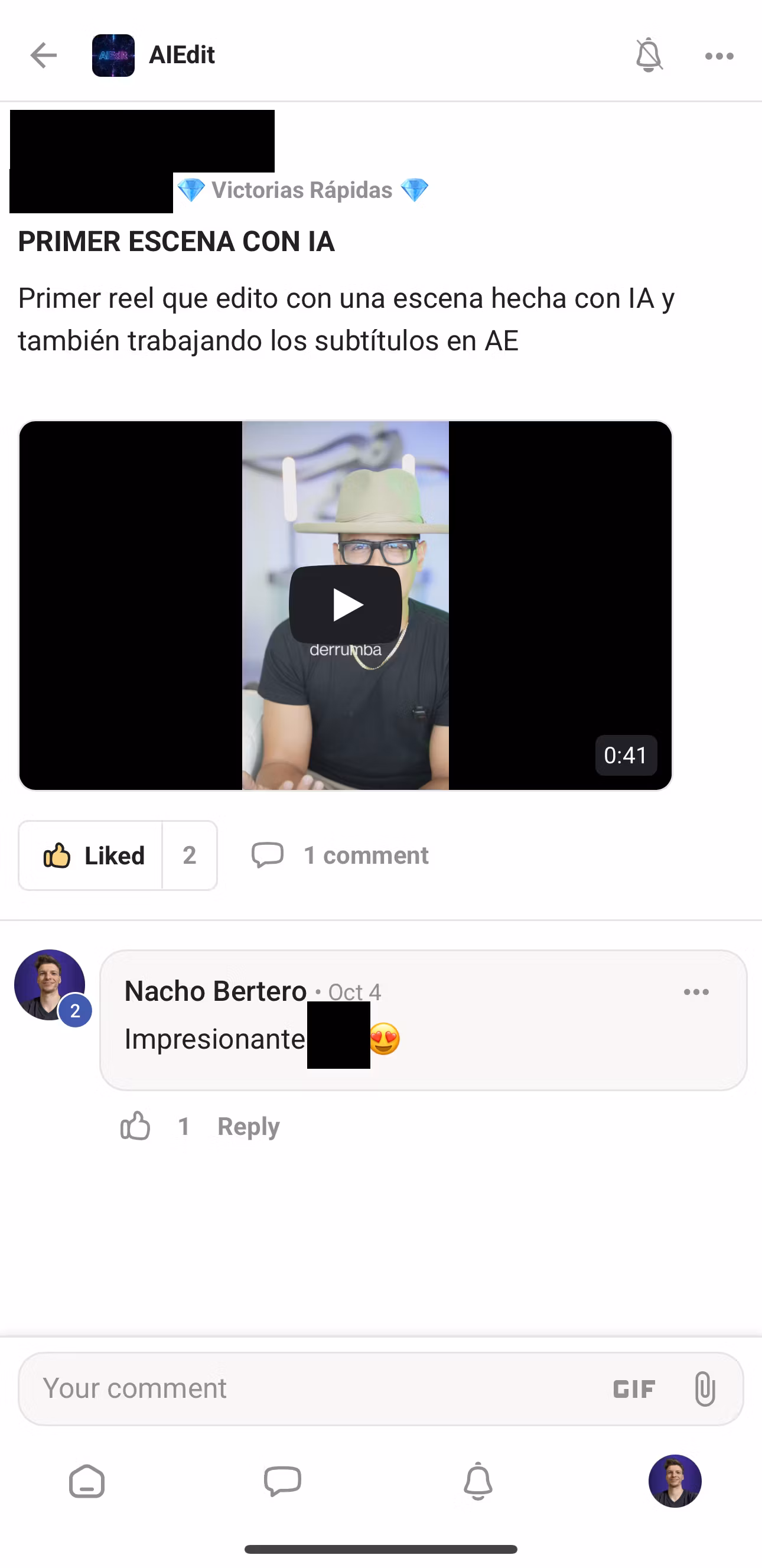Open the AIEdit community page

(x=154, y=56)
